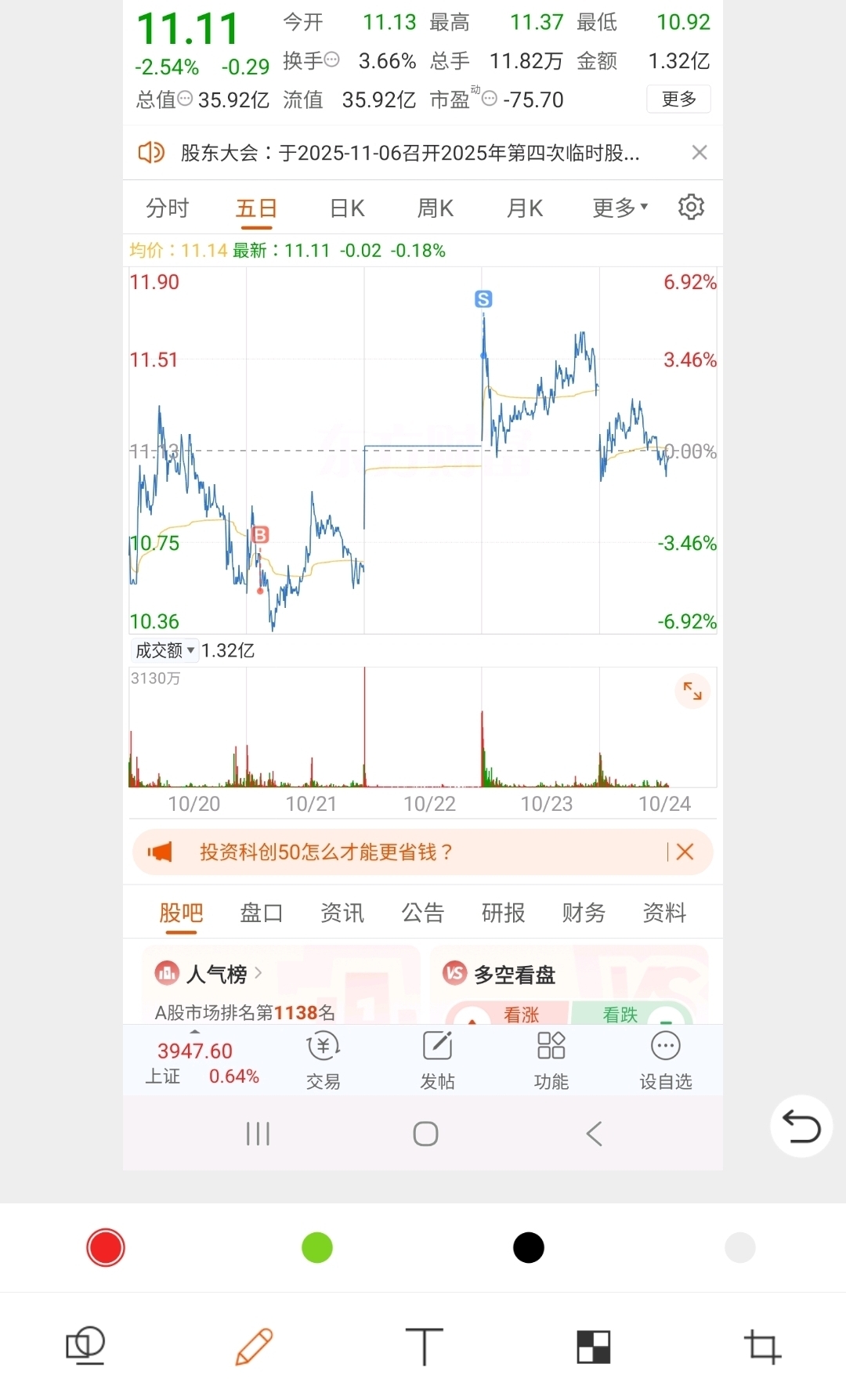846x1400 pixels.
Task: Open the crop tool
Action: [762, 1346]
